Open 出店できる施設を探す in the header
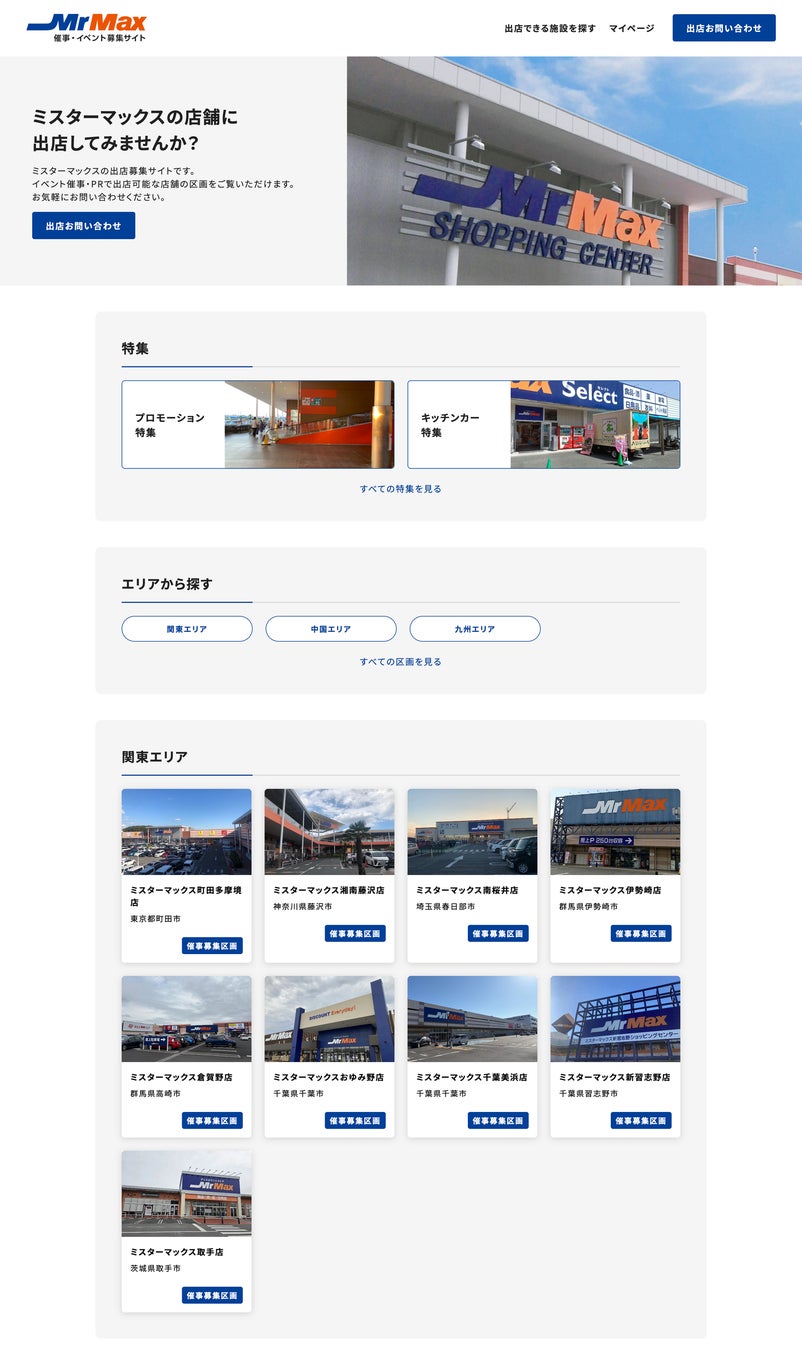802x1350 pixels. point(550,28)
